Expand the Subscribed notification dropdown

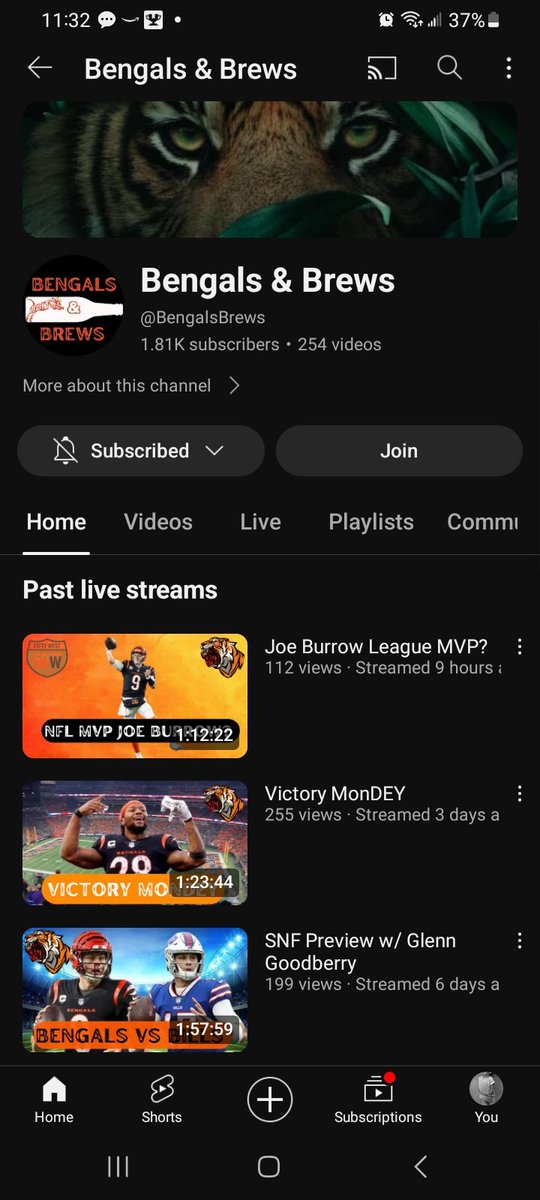point(141,451)
